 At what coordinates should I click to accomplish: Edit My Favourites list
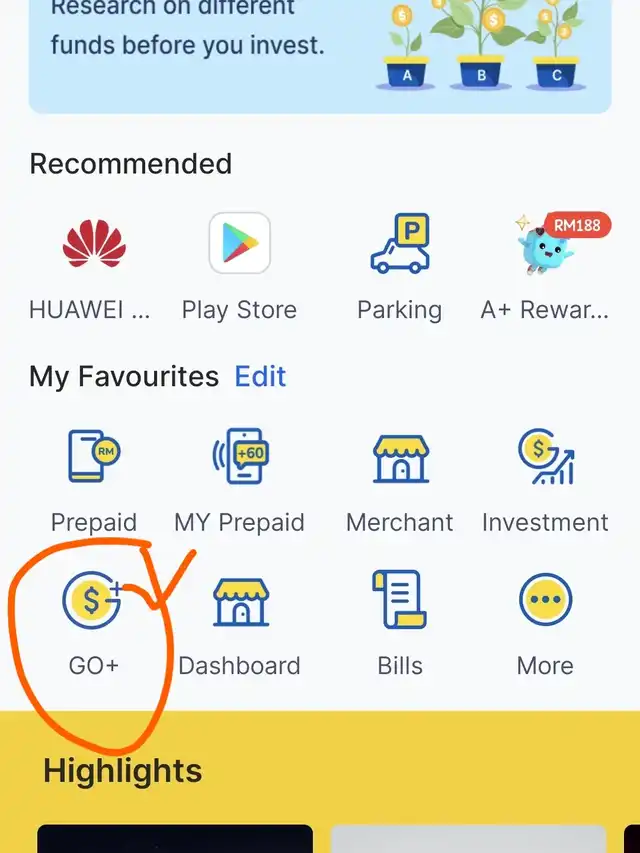pyautogui.click(x=260, y=376)
